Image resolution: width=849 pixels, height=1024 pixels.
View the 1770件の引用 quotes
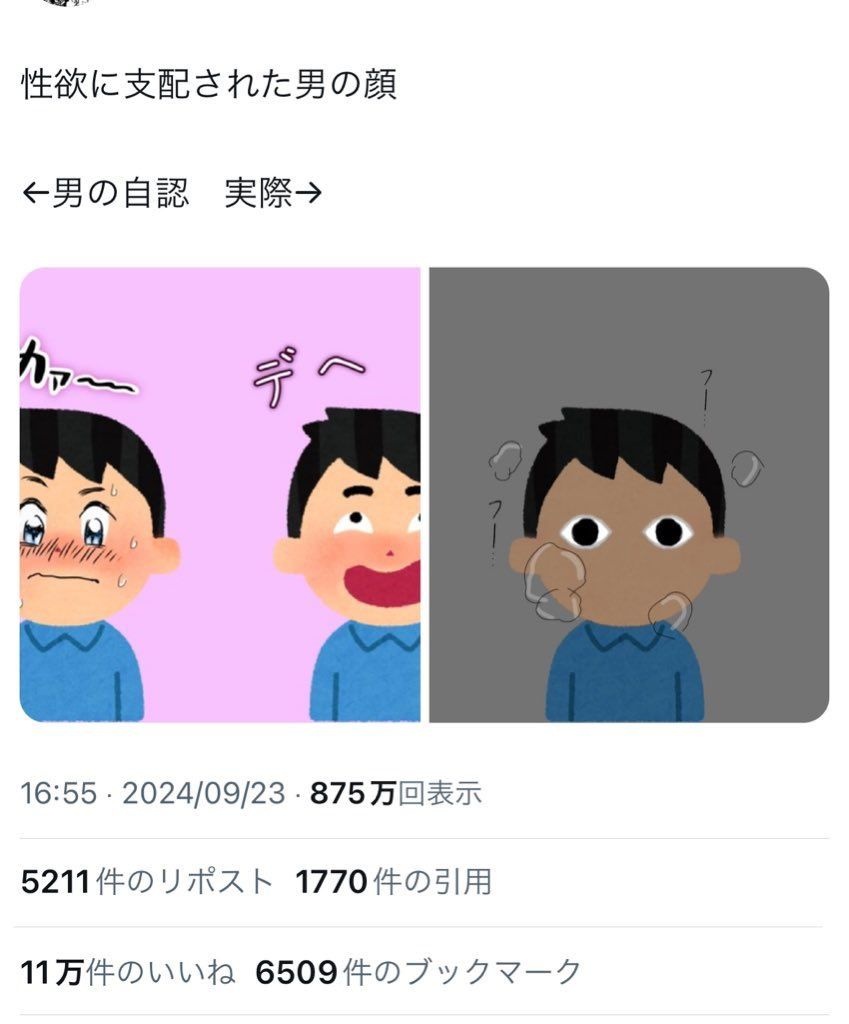pyautogui.click(x=393, y=882)
